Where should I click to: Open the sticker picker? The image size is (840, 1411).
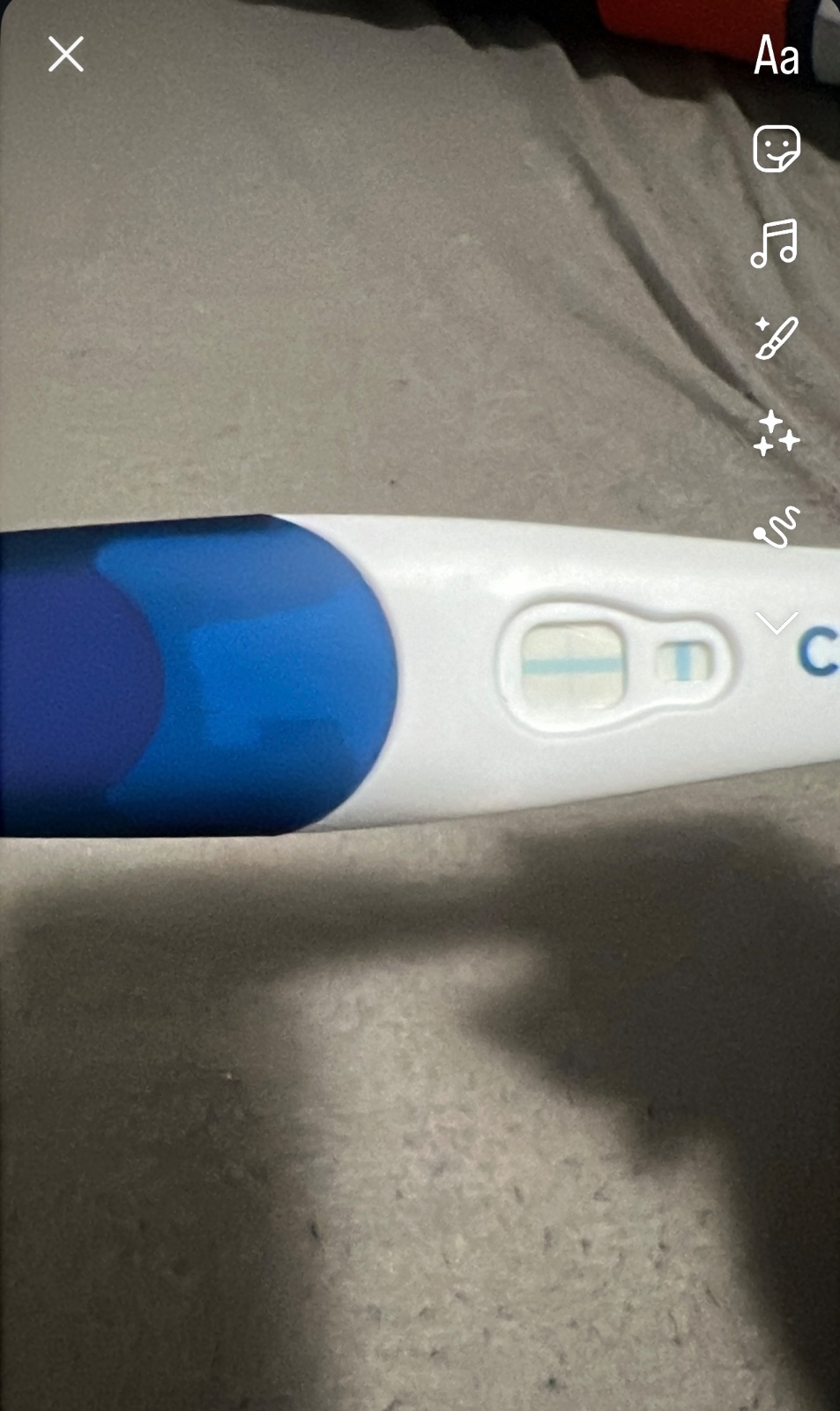[x=777, y=148]
